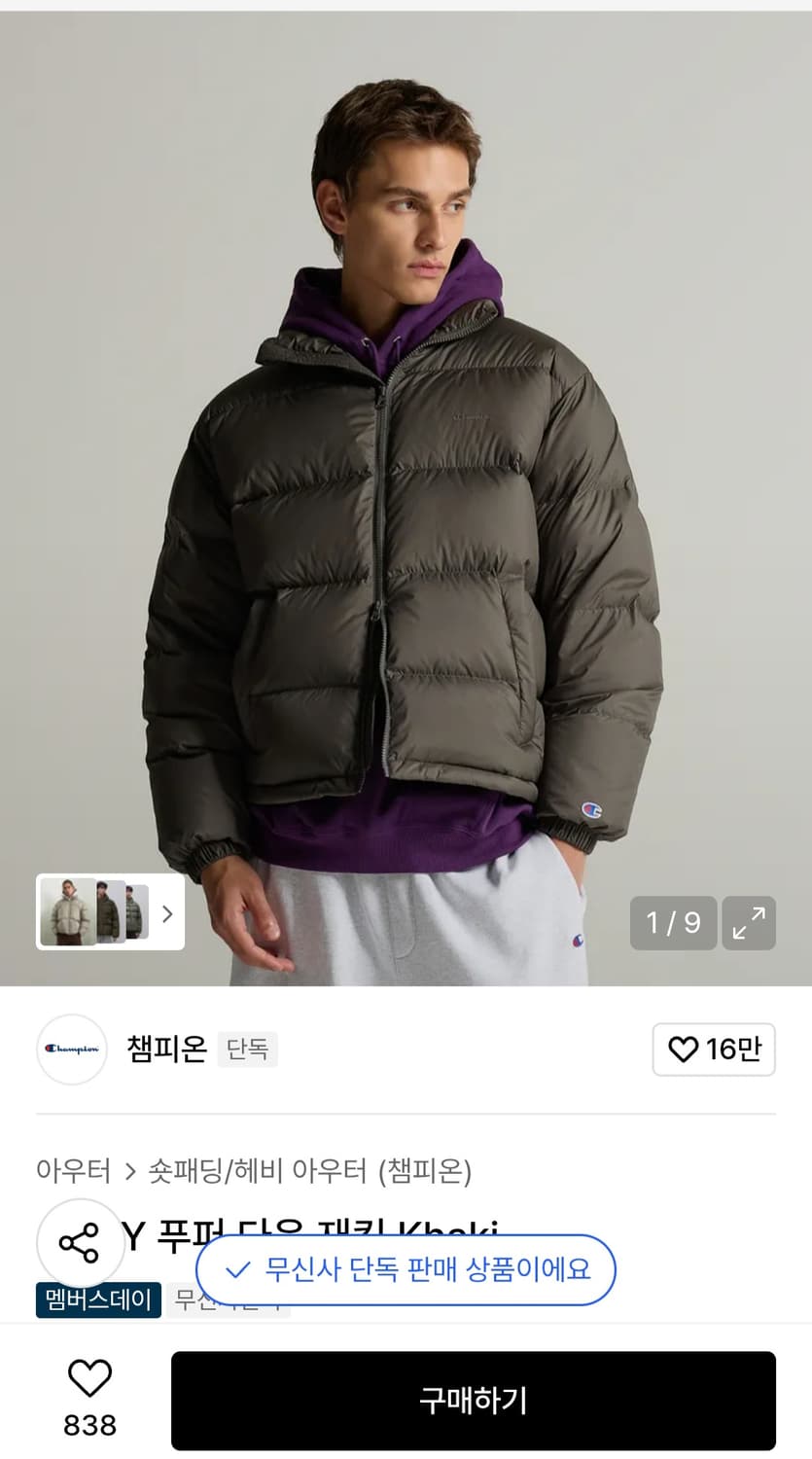Dismiss the 무신사 단독 판매 tooltip
812x1459 pixels.
[405, 1270]
